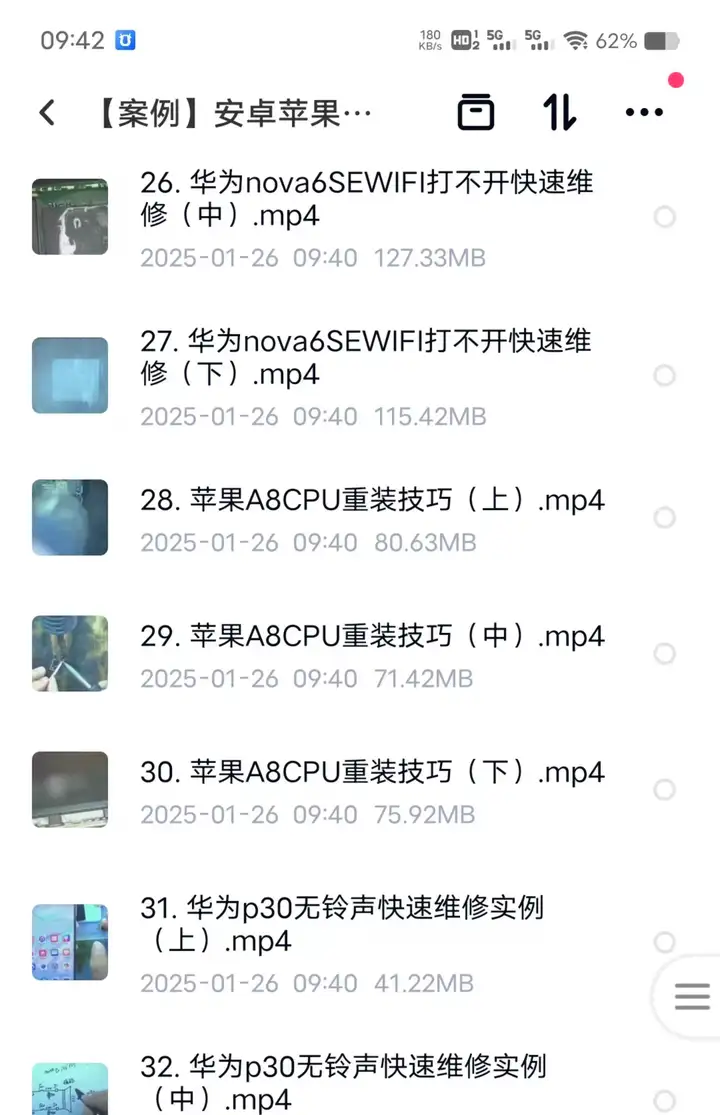Tap the sort order arrows icon
This screenshot has height=1115, width=720.
pyautogui.click(x=560, y=112)
